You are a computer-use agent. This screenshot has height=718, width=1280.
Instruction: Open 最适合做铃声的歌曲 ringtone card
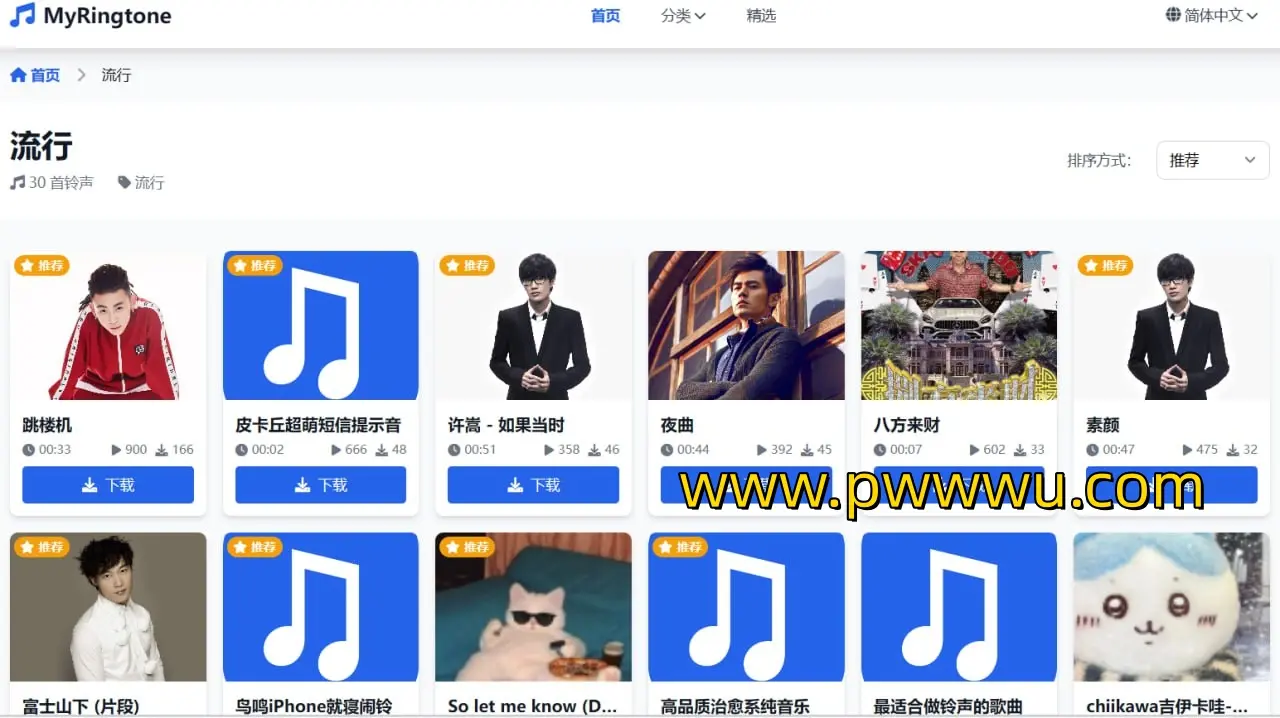click(x=958, y=607)
